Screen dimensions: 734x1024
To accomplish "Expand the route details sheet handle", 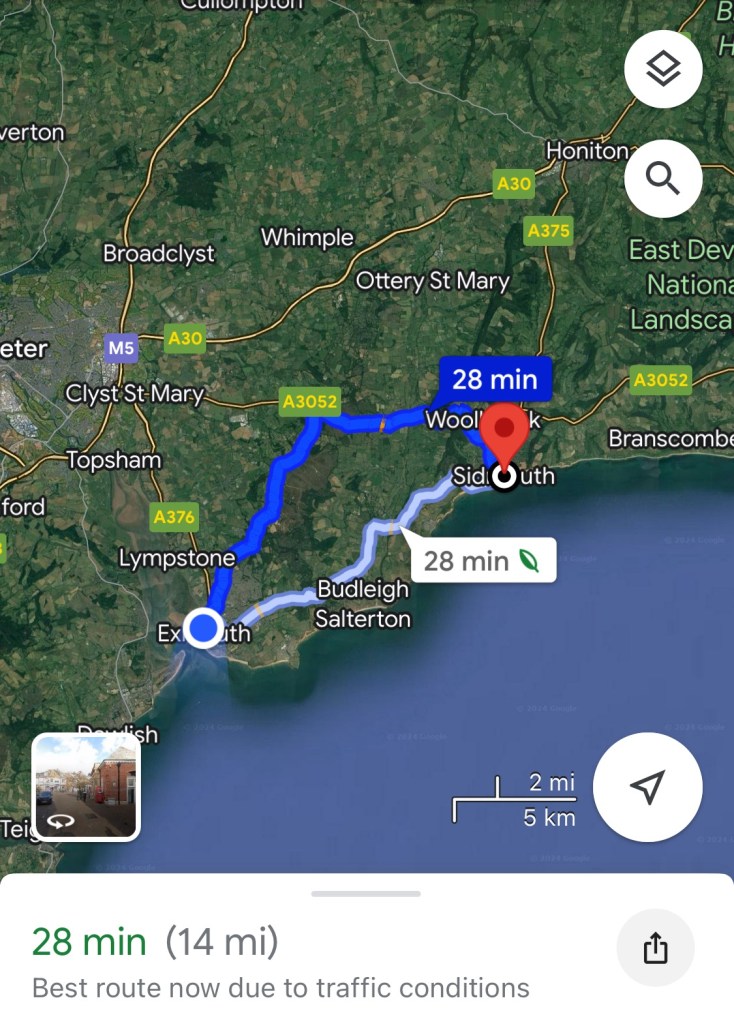I will 366,893.
